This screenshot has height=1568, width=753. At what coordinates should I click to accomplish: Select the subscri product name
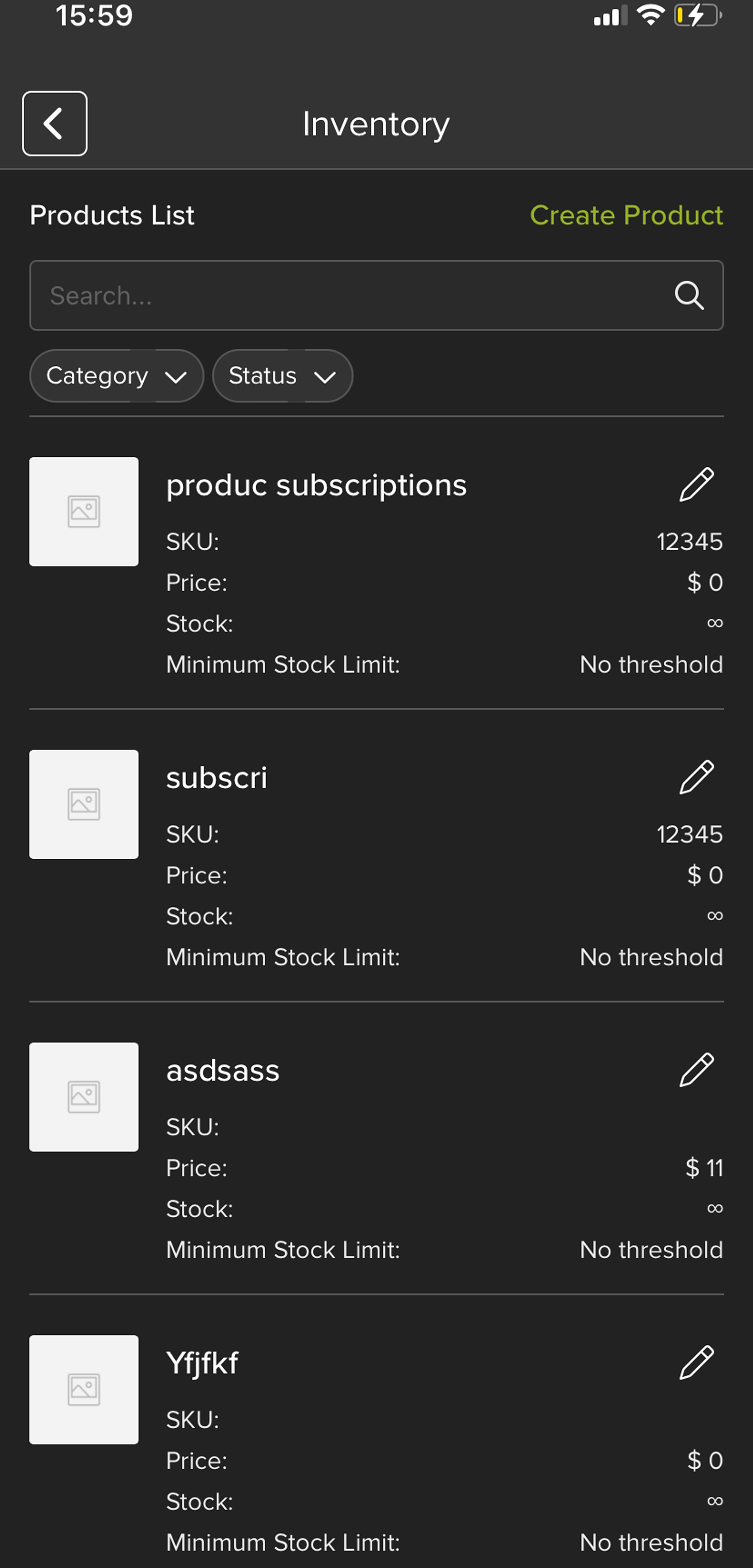coord(218,777)
